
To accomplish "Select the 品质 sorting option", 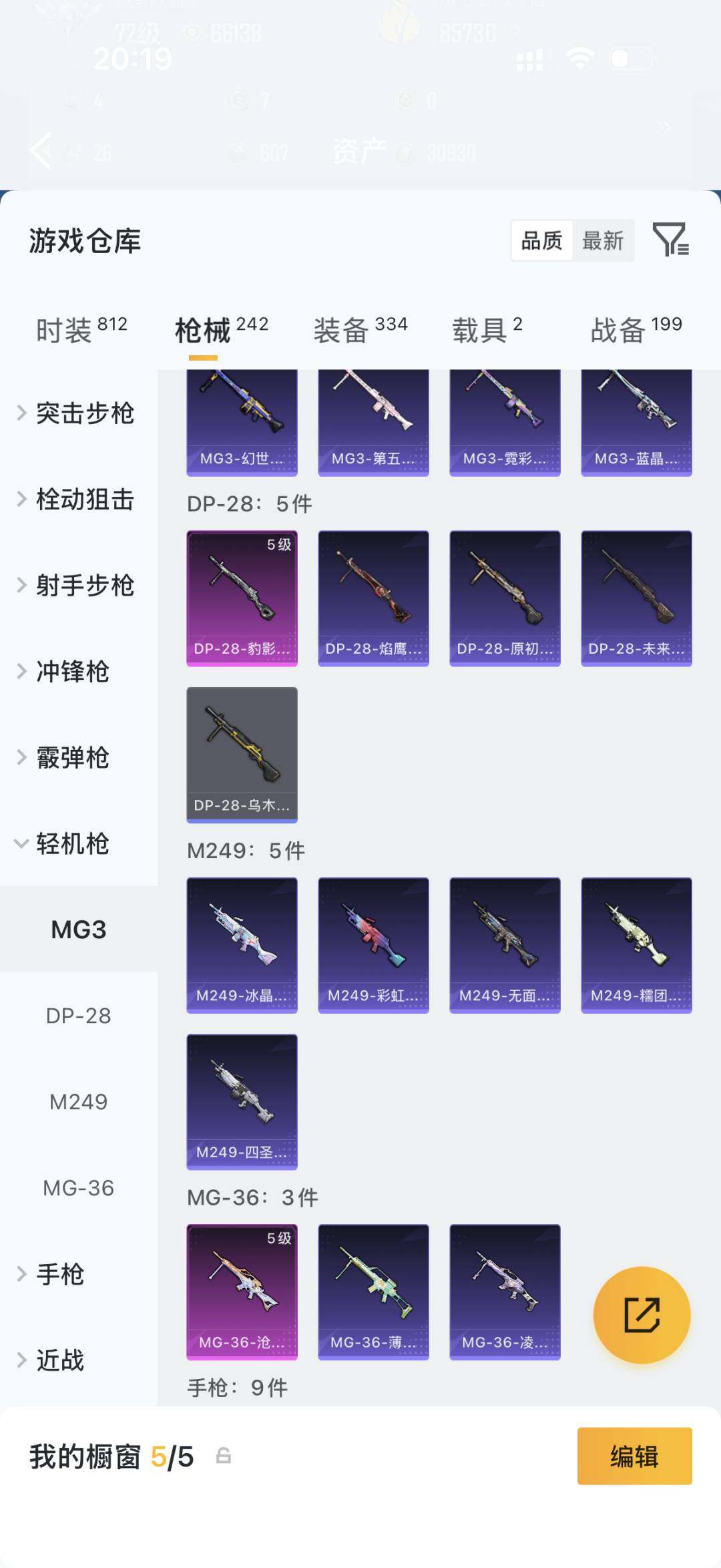I will coord(542,242).
